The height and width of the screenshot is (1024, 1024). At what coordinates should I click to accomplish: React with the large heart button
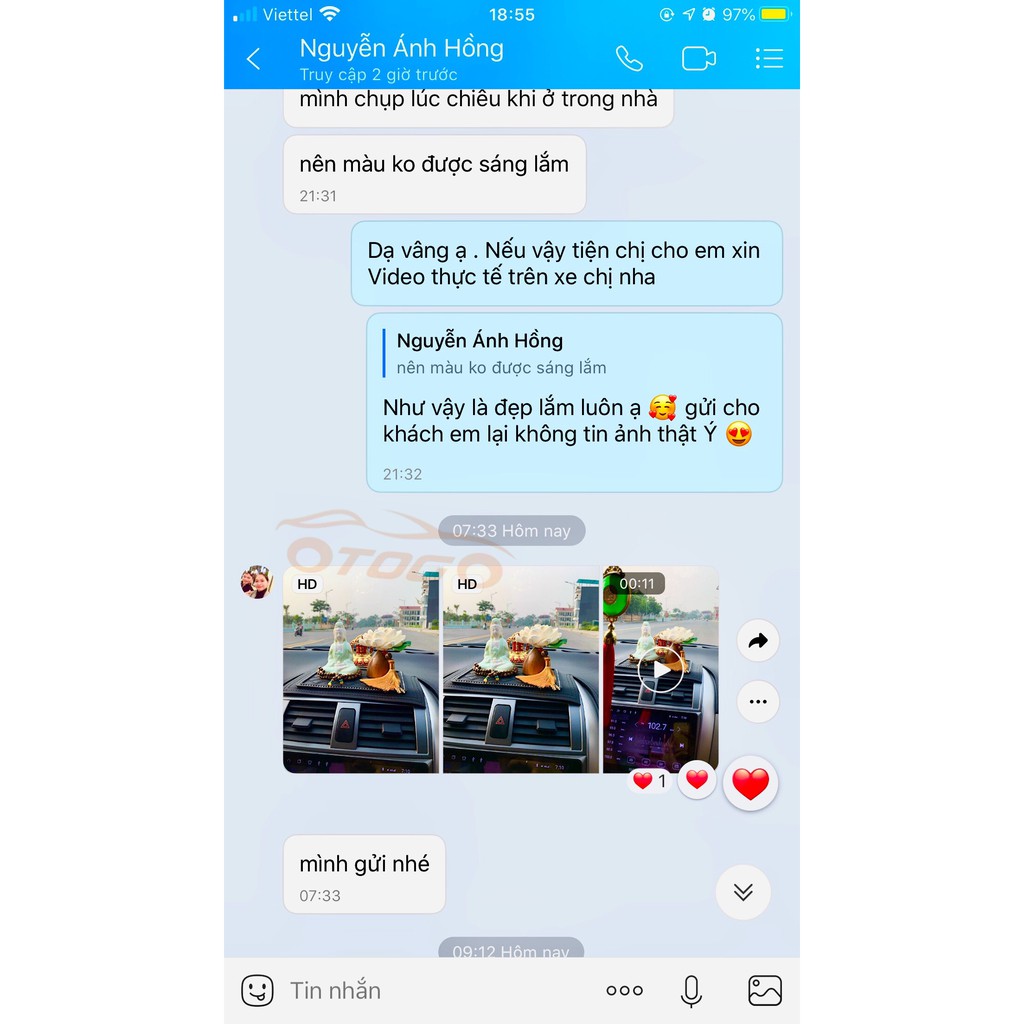tap(750, 784)
